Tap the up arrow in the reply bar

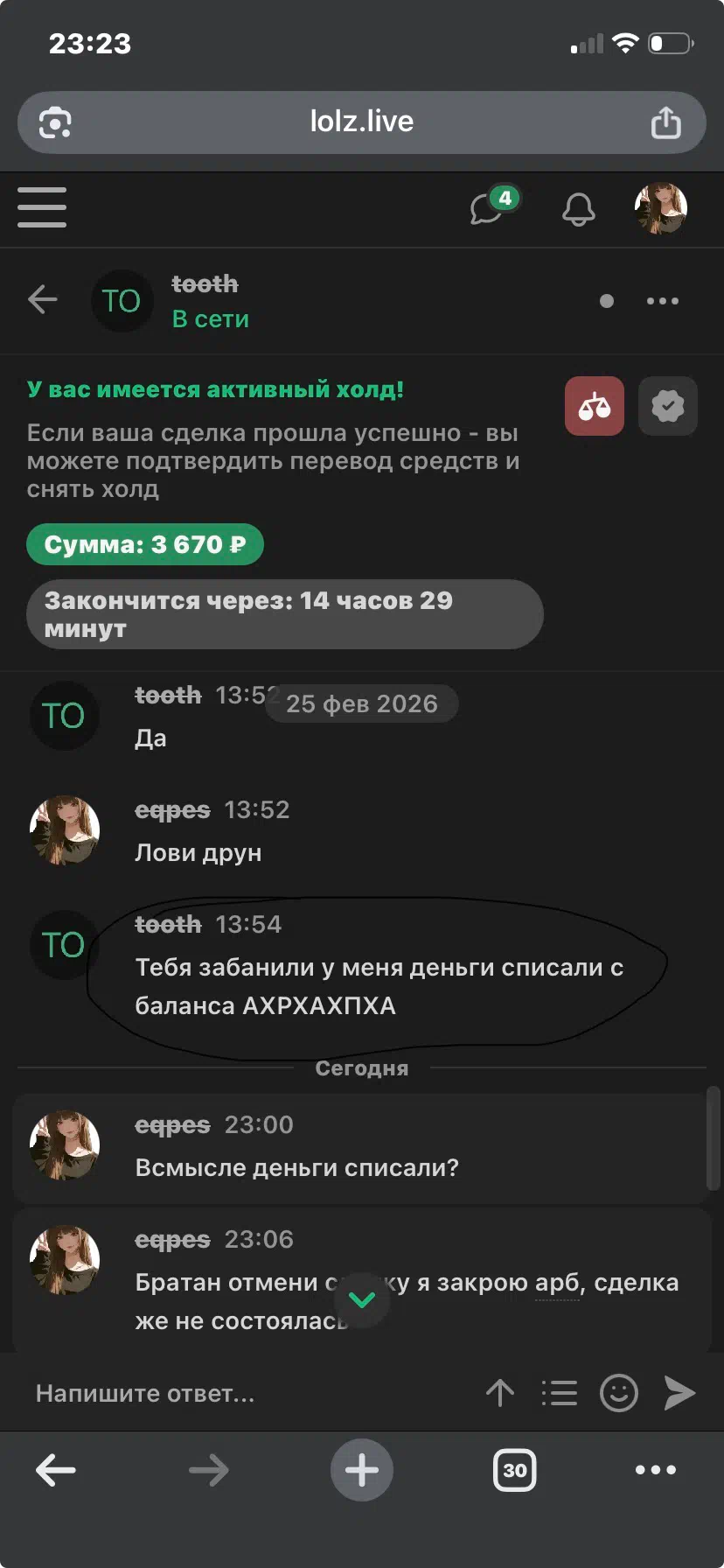pyautogui.click(x=500, y=1393)
